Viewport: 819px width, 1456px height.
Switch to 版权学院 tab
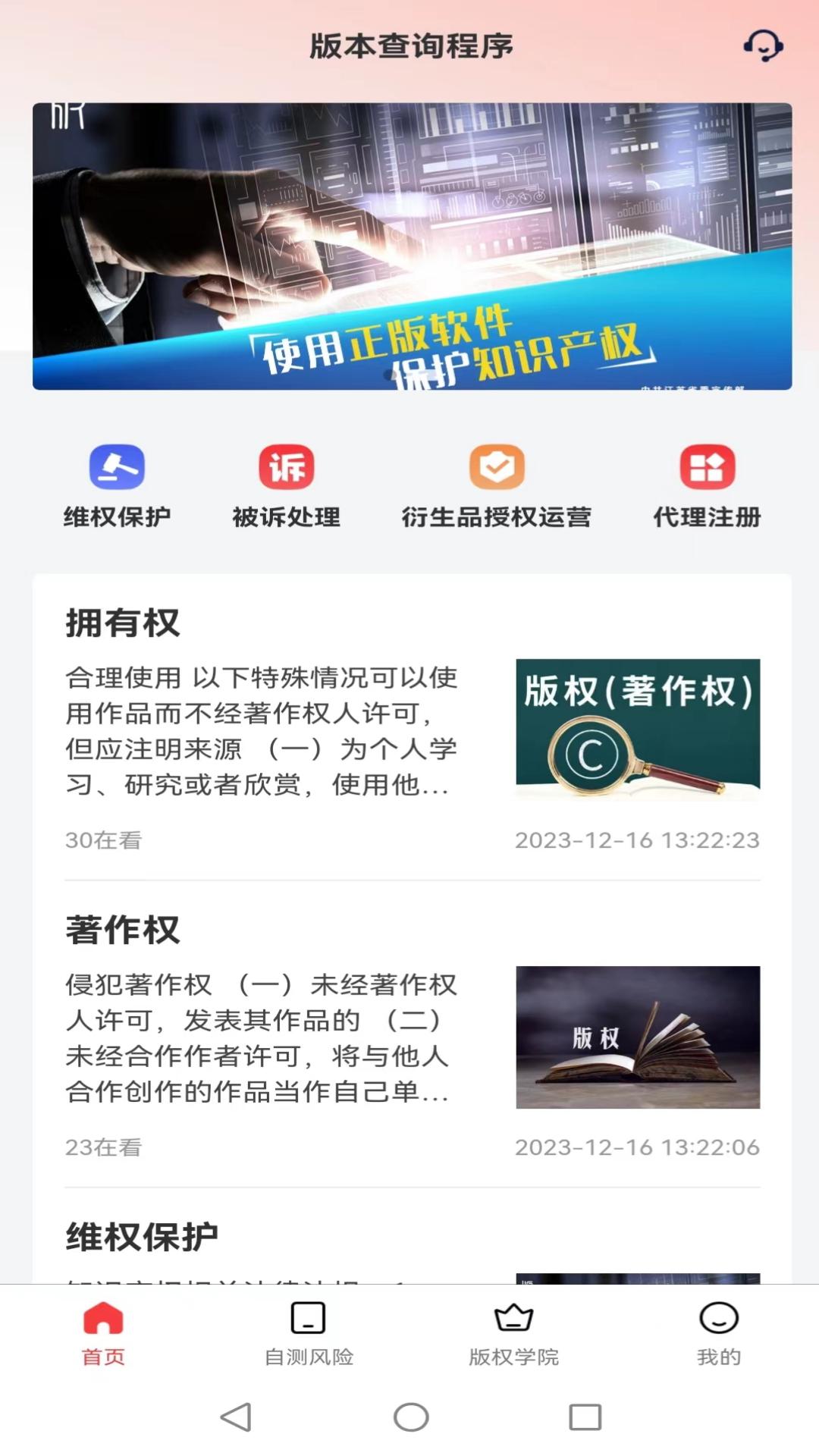point(513,1333)
